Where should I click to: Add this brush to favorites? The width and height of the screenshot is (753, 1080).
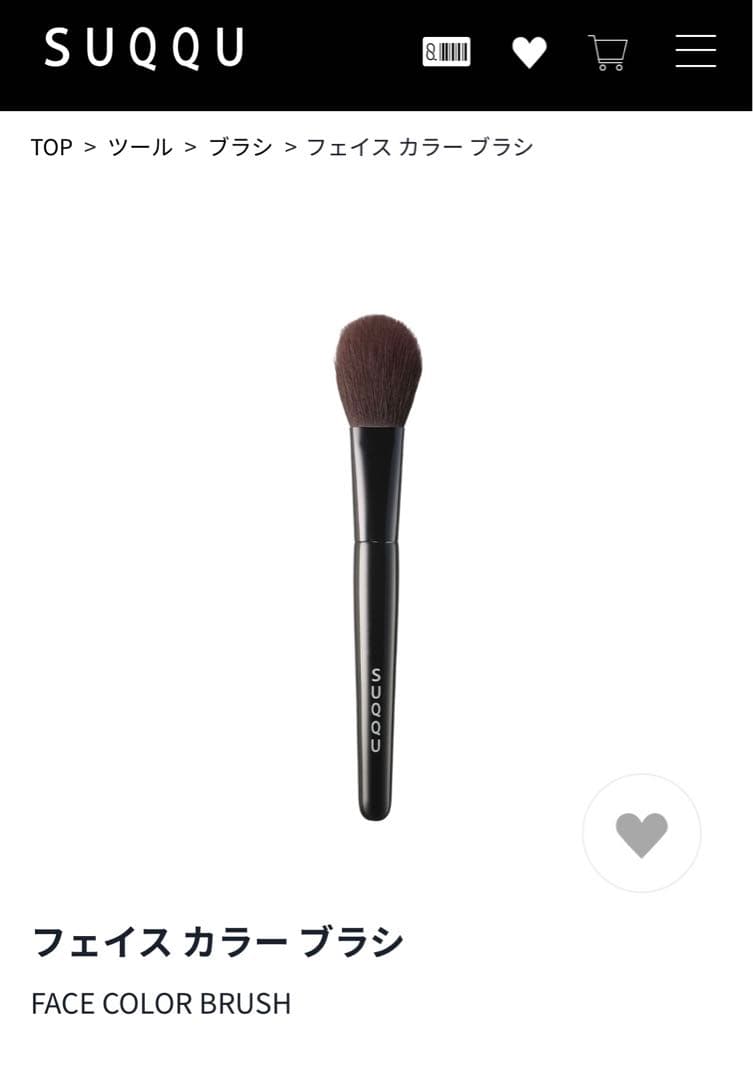point(641,833)
